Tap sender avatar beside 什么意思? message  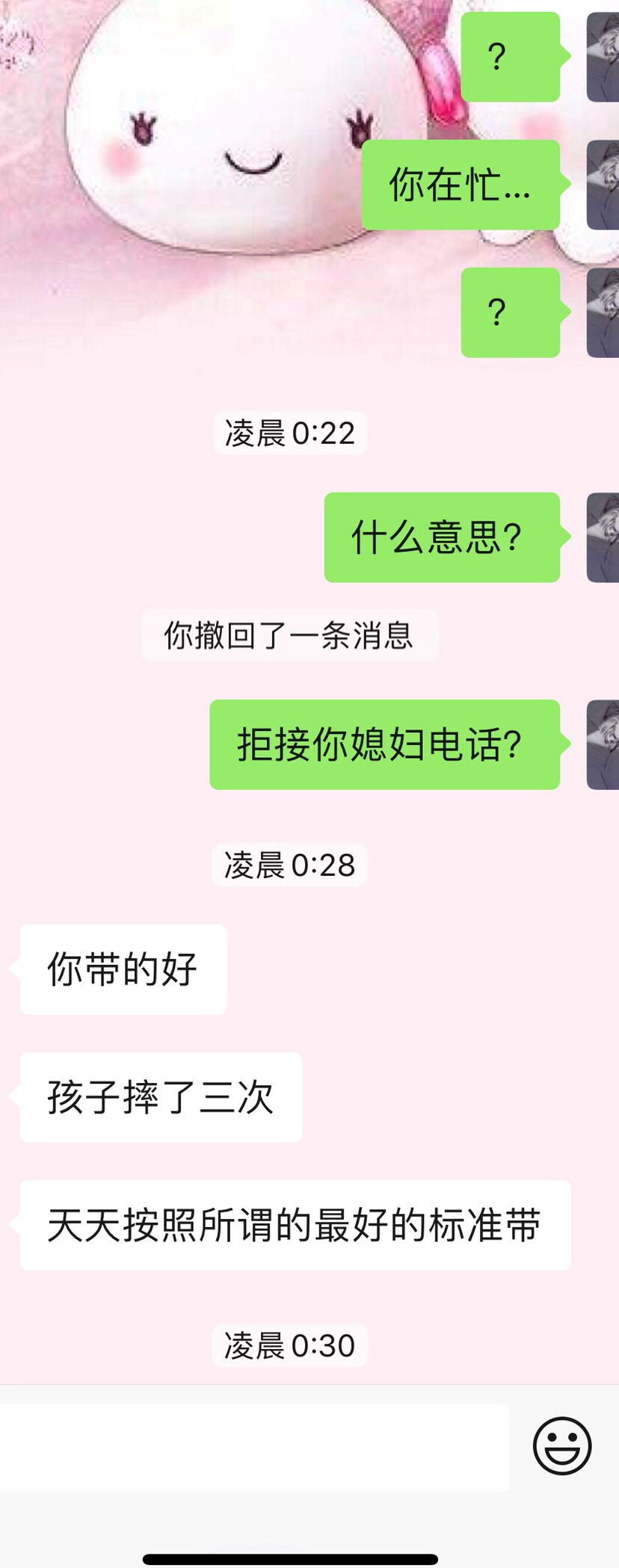(603, 537)
